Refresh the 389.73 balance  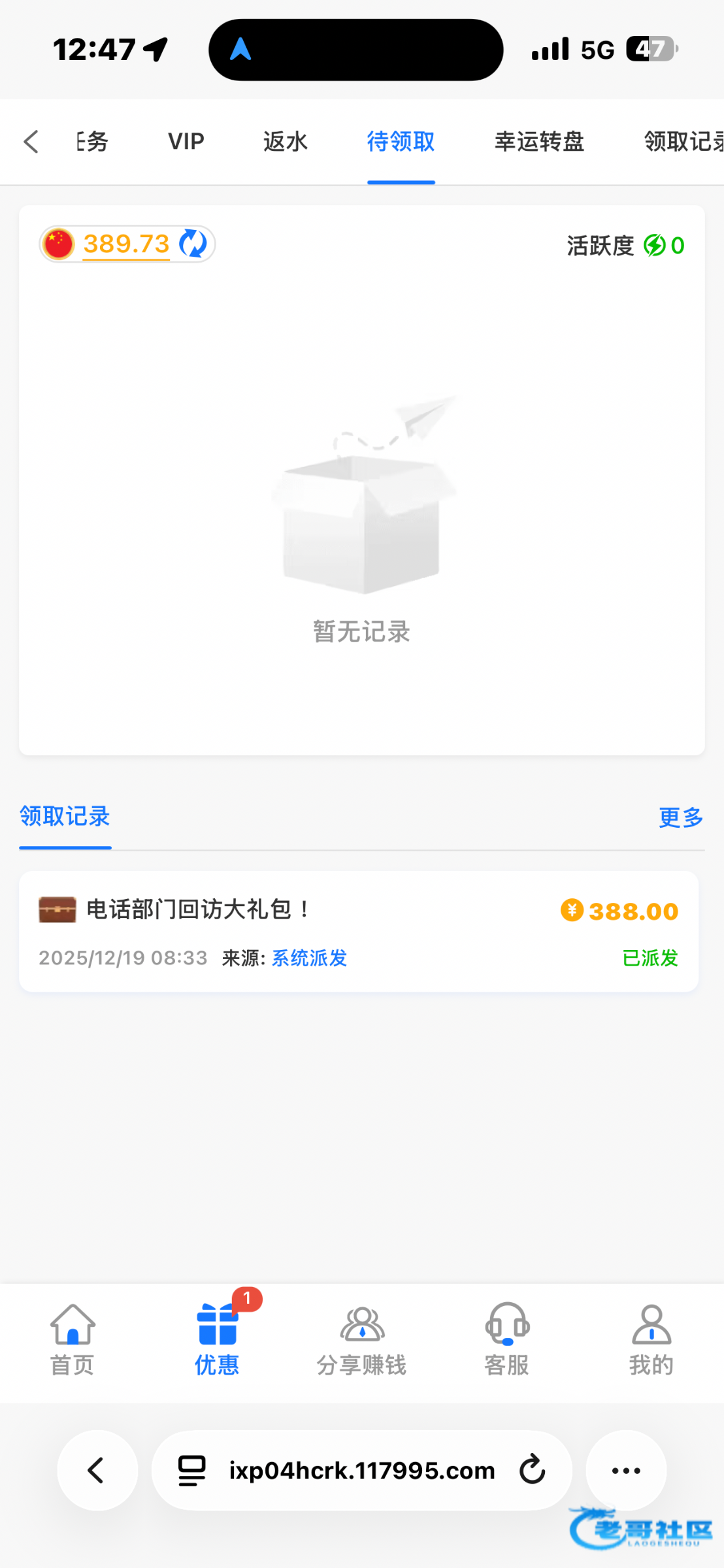(193, 244)
